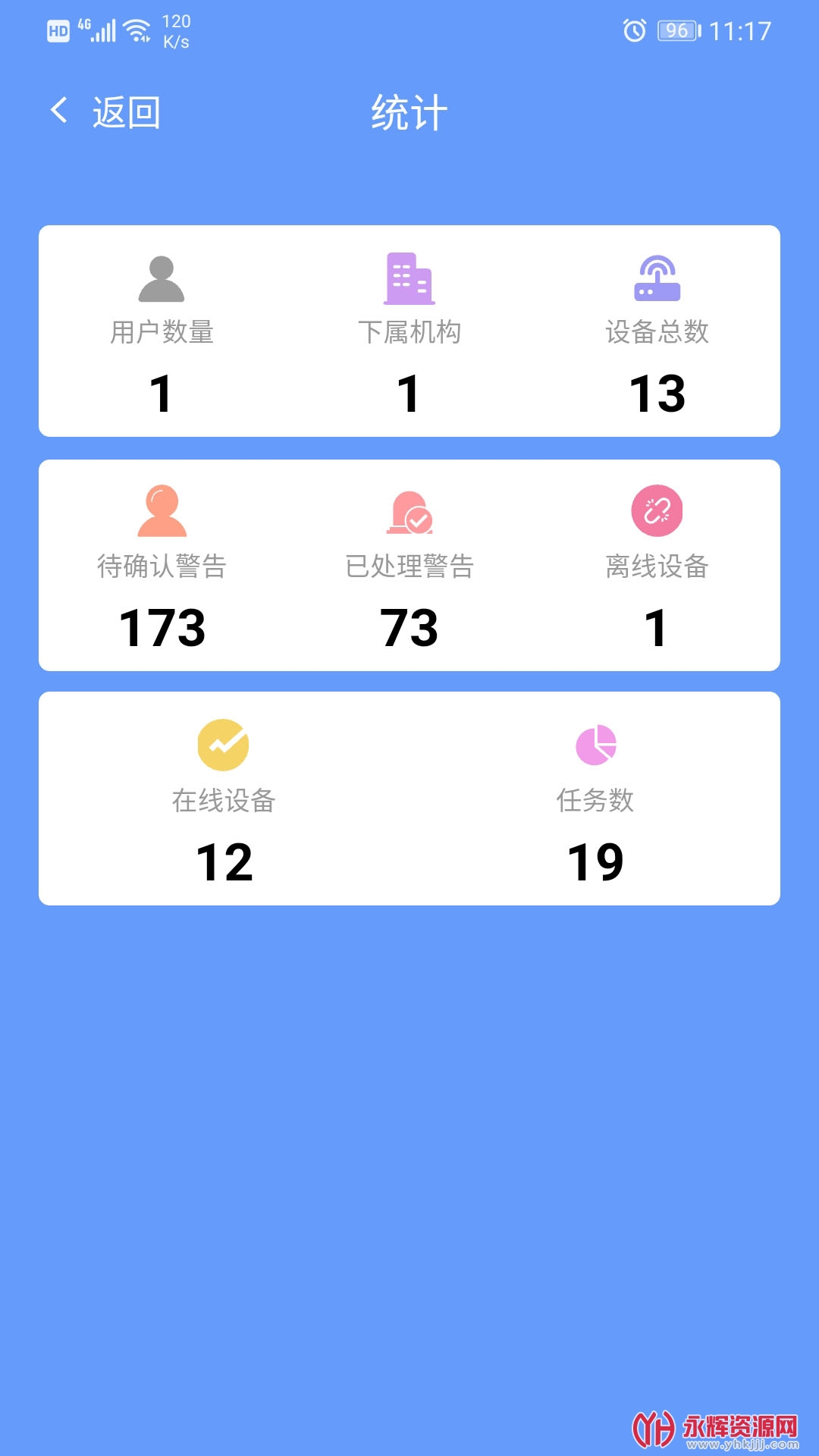This screenshot has height=1456, width=819.
Task: Open the 待确认警告 list
Action: click(162, 566)
